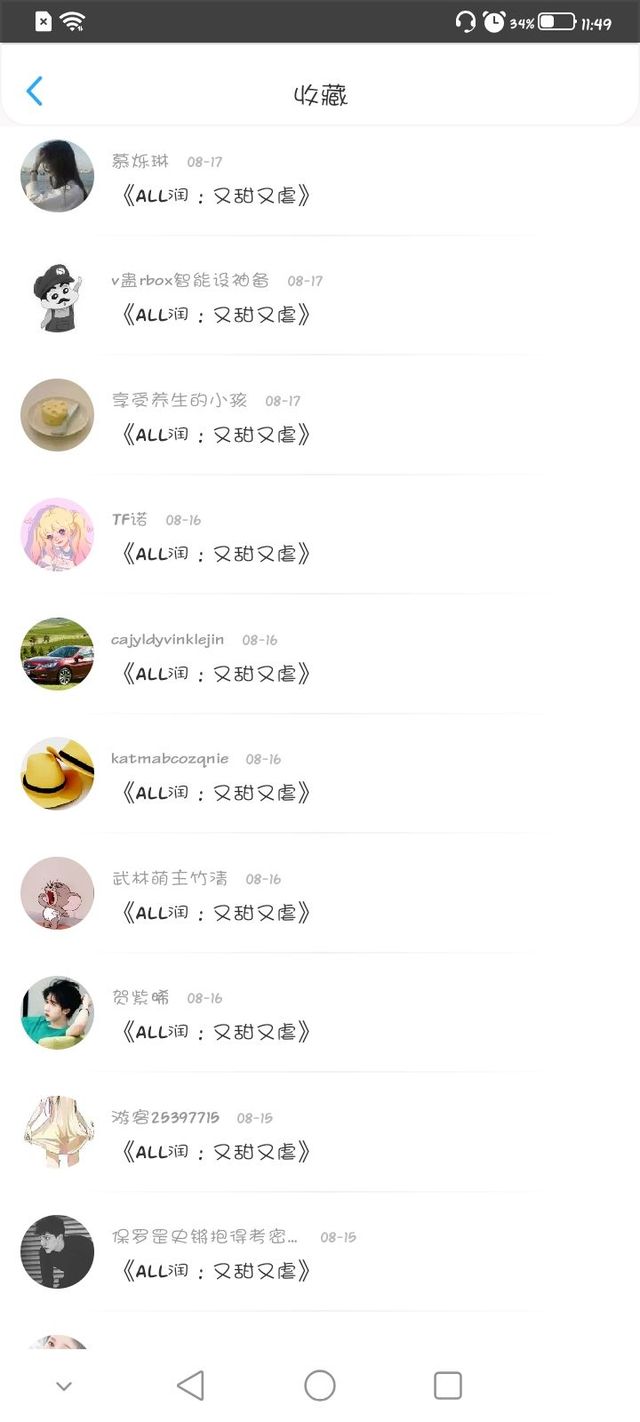Open recent apps from the navigation bar

coord(448,1385)
